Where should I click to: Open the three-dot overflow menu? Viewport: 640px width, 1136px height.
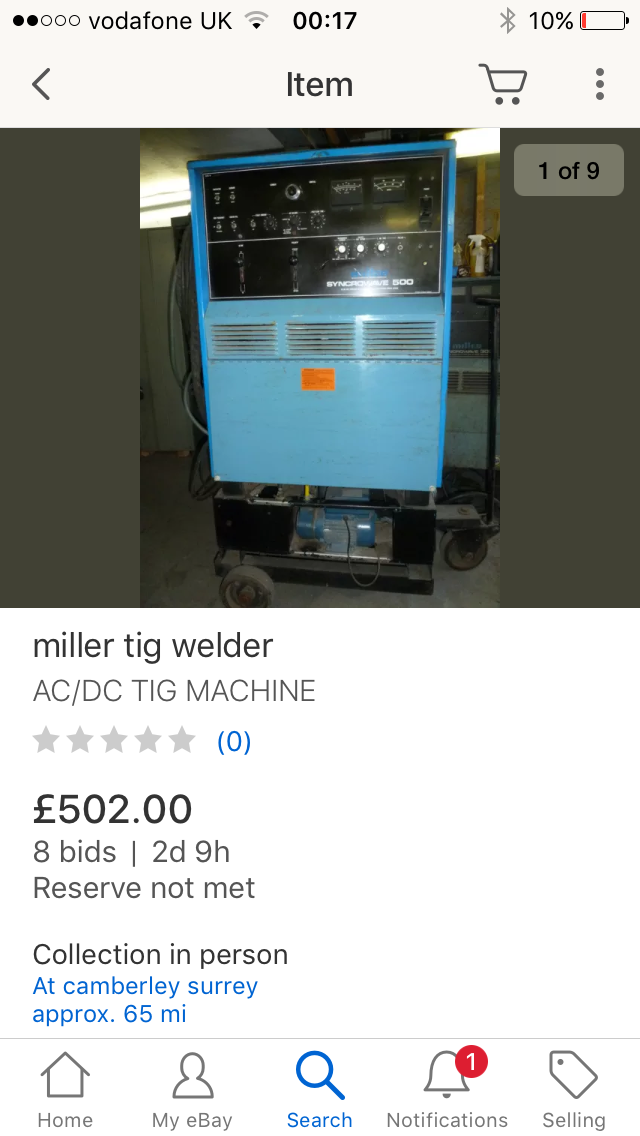coord(599,84)
